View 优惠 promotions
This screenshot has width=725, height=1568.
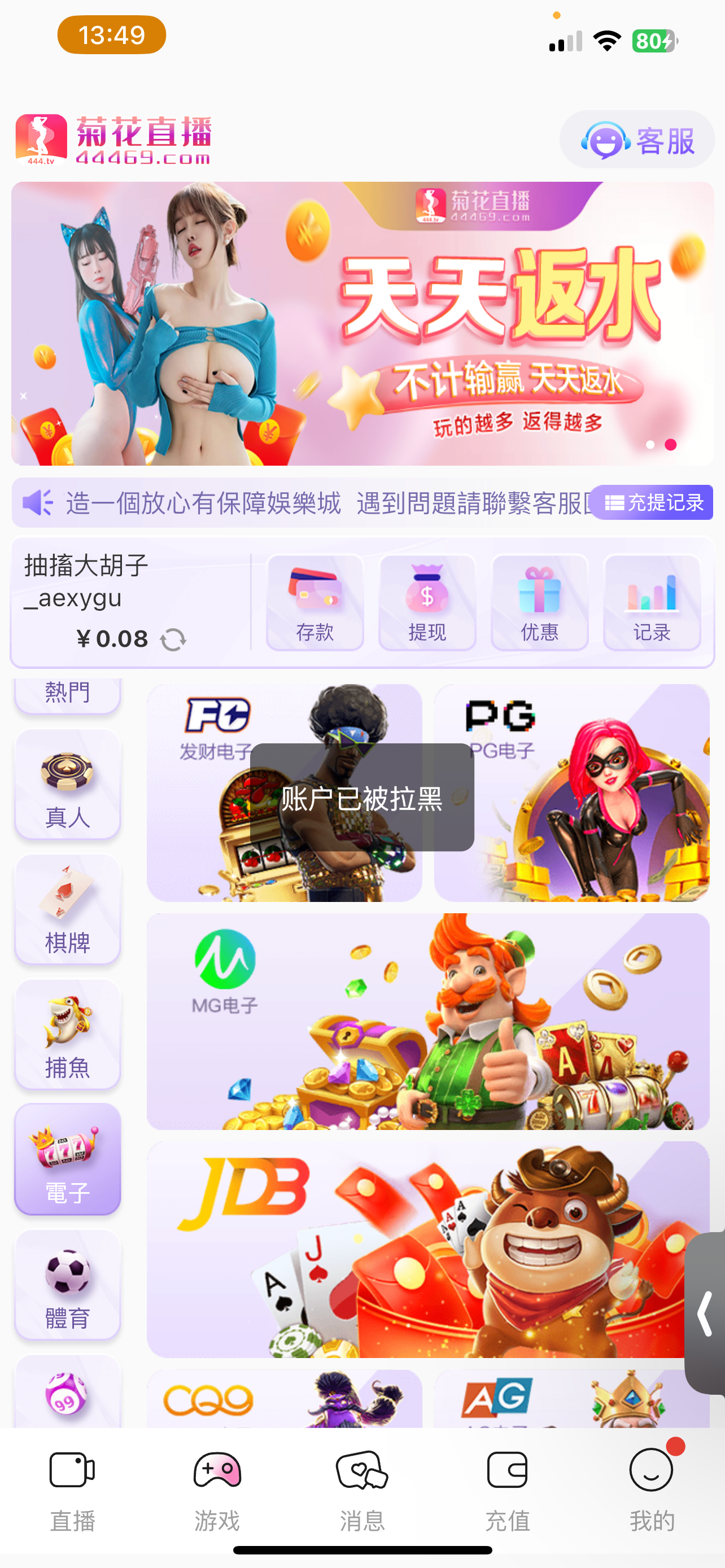[539, 603]
